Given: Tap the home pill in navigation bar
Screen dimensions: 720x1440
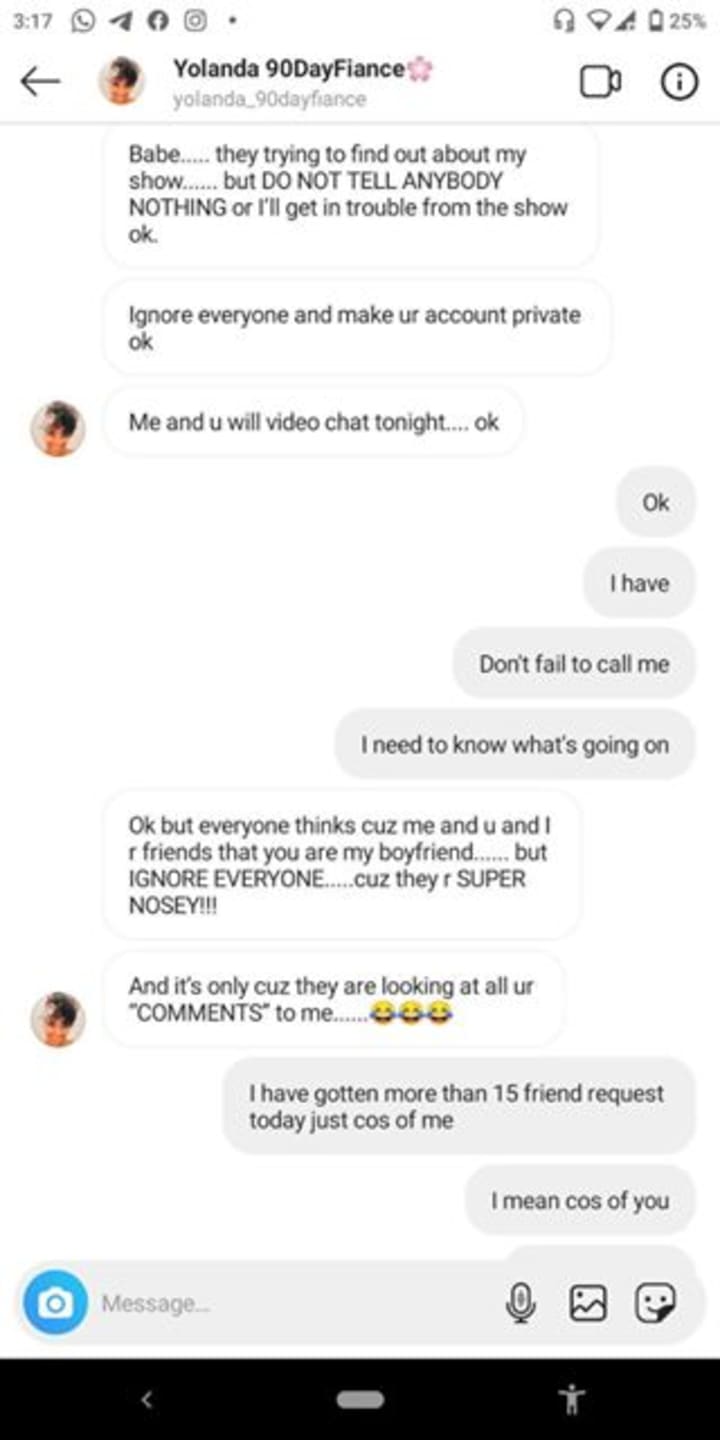Looking at the screenshot, I should [360, 1399].
